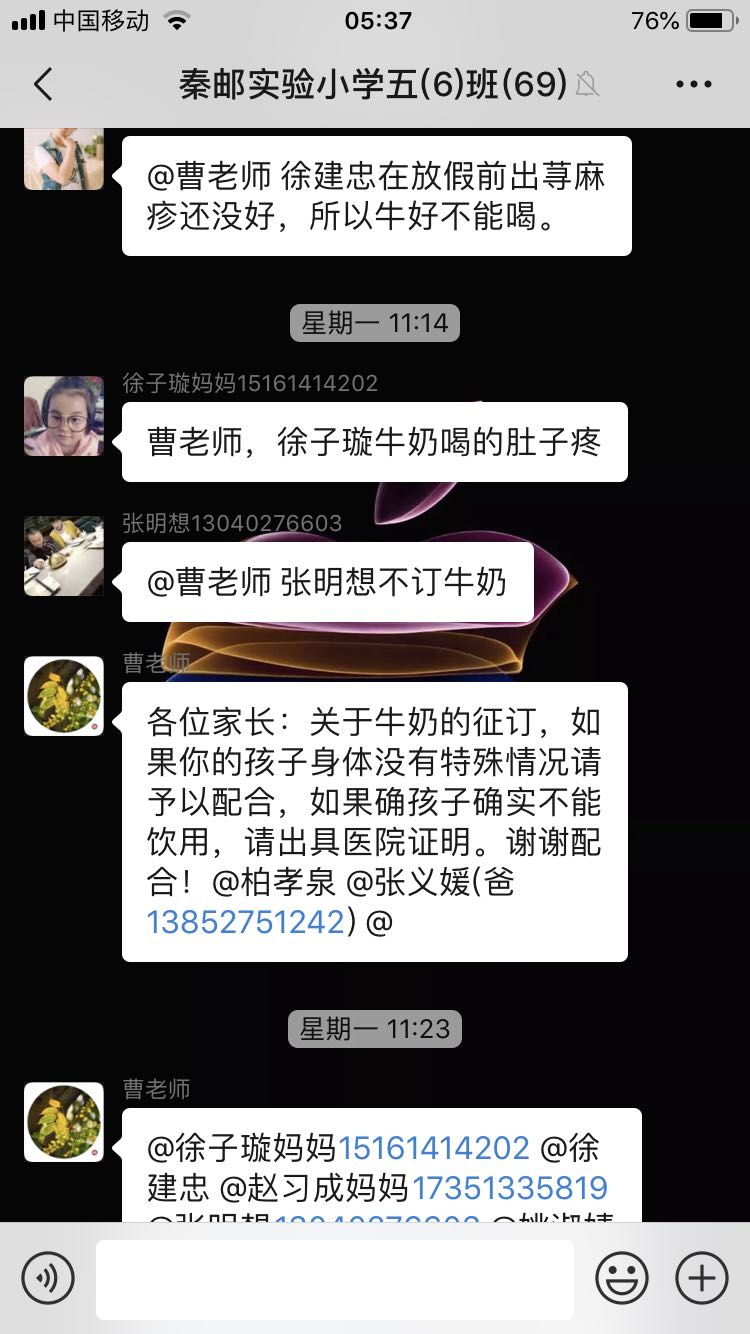Open 徐子璇妈妈's profile avatar
The width and height of the screenshot is (750, 1334).
[x=64, y=416]
